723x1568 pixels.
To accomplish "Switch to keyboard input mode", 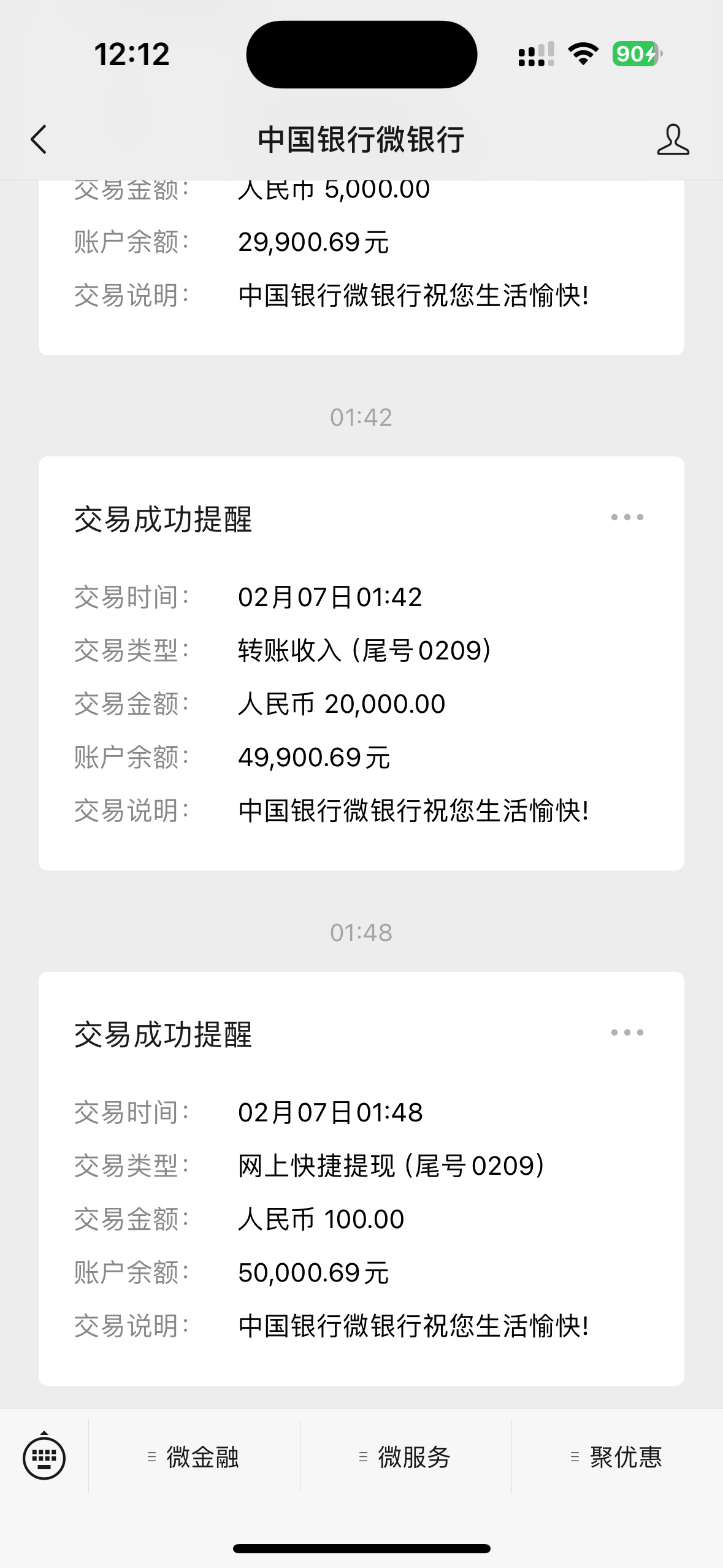I will click(44, 1457).
